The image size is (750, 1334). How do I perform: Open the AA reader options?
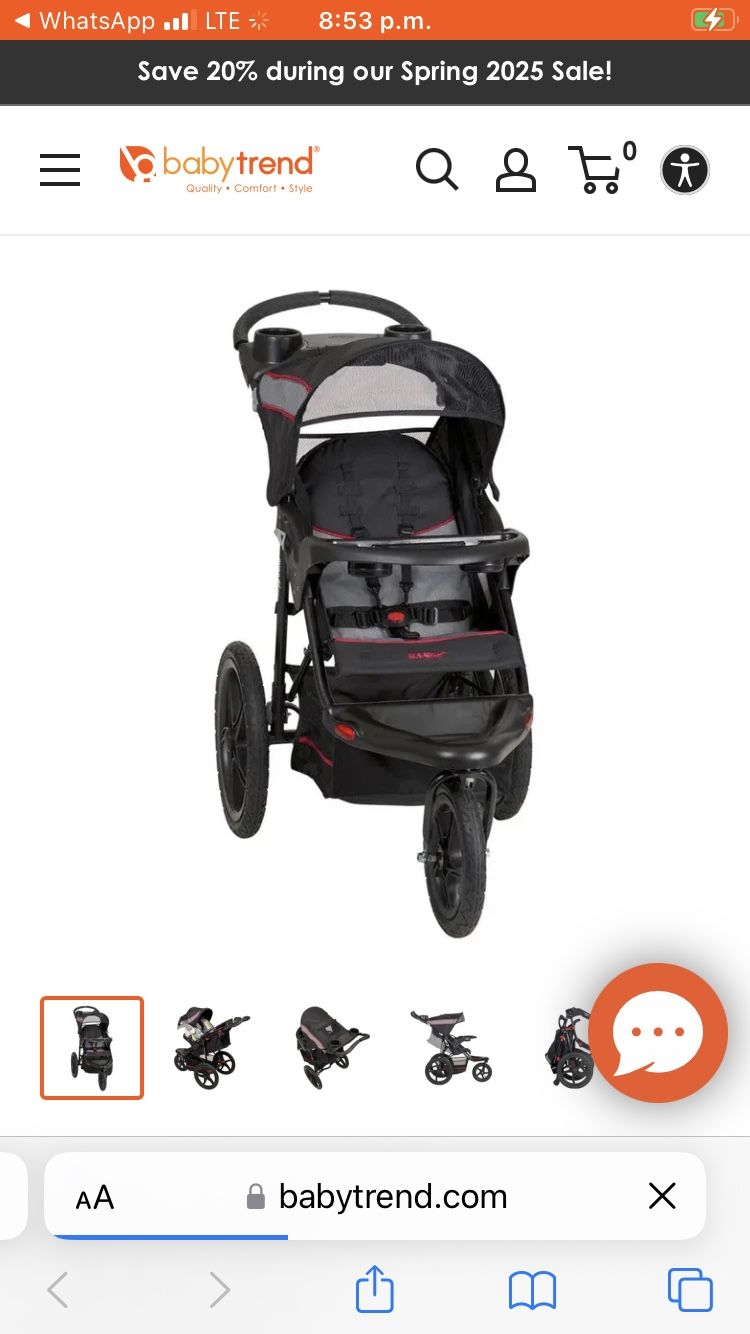[x=95, y=1197]
